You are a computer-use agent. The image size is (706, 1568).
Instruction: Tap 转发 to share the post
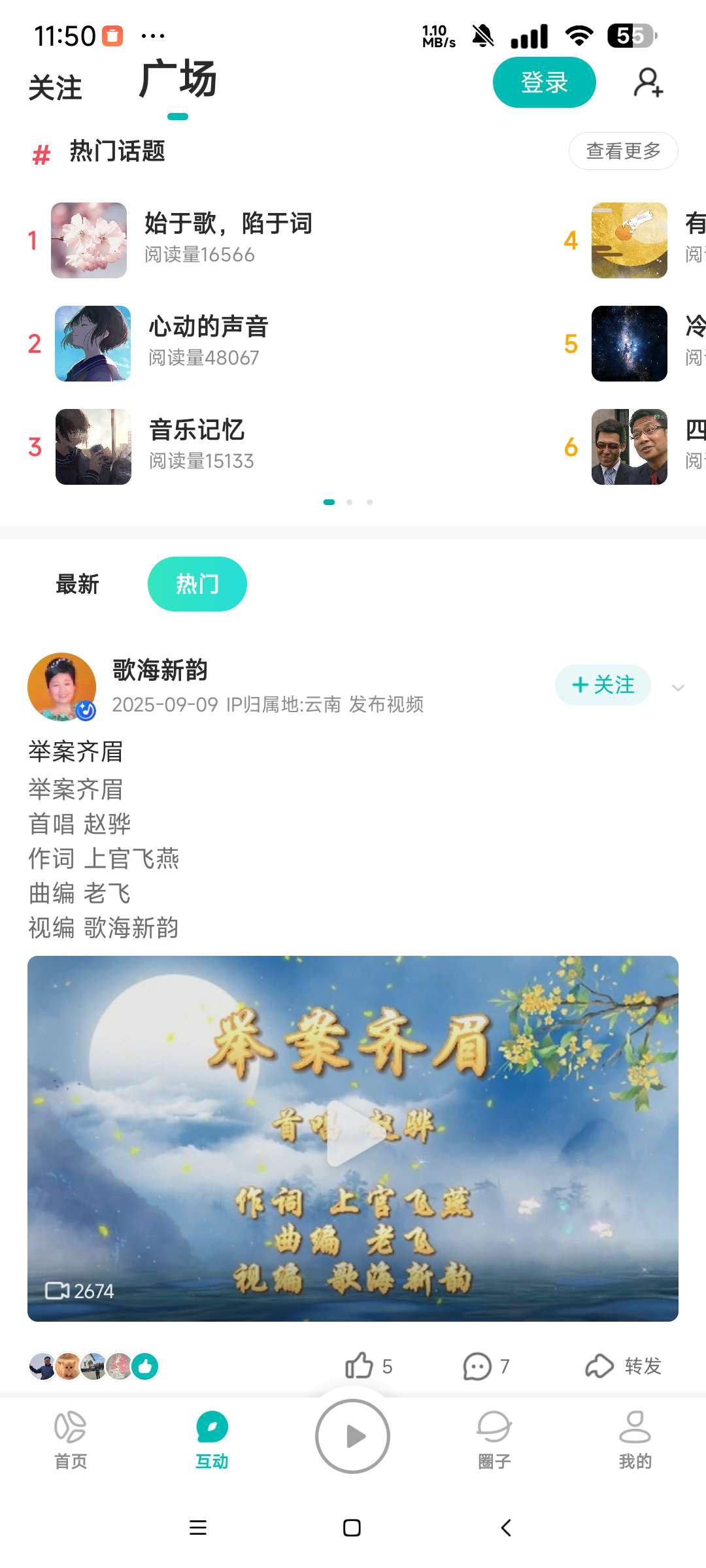(623, 1365)
